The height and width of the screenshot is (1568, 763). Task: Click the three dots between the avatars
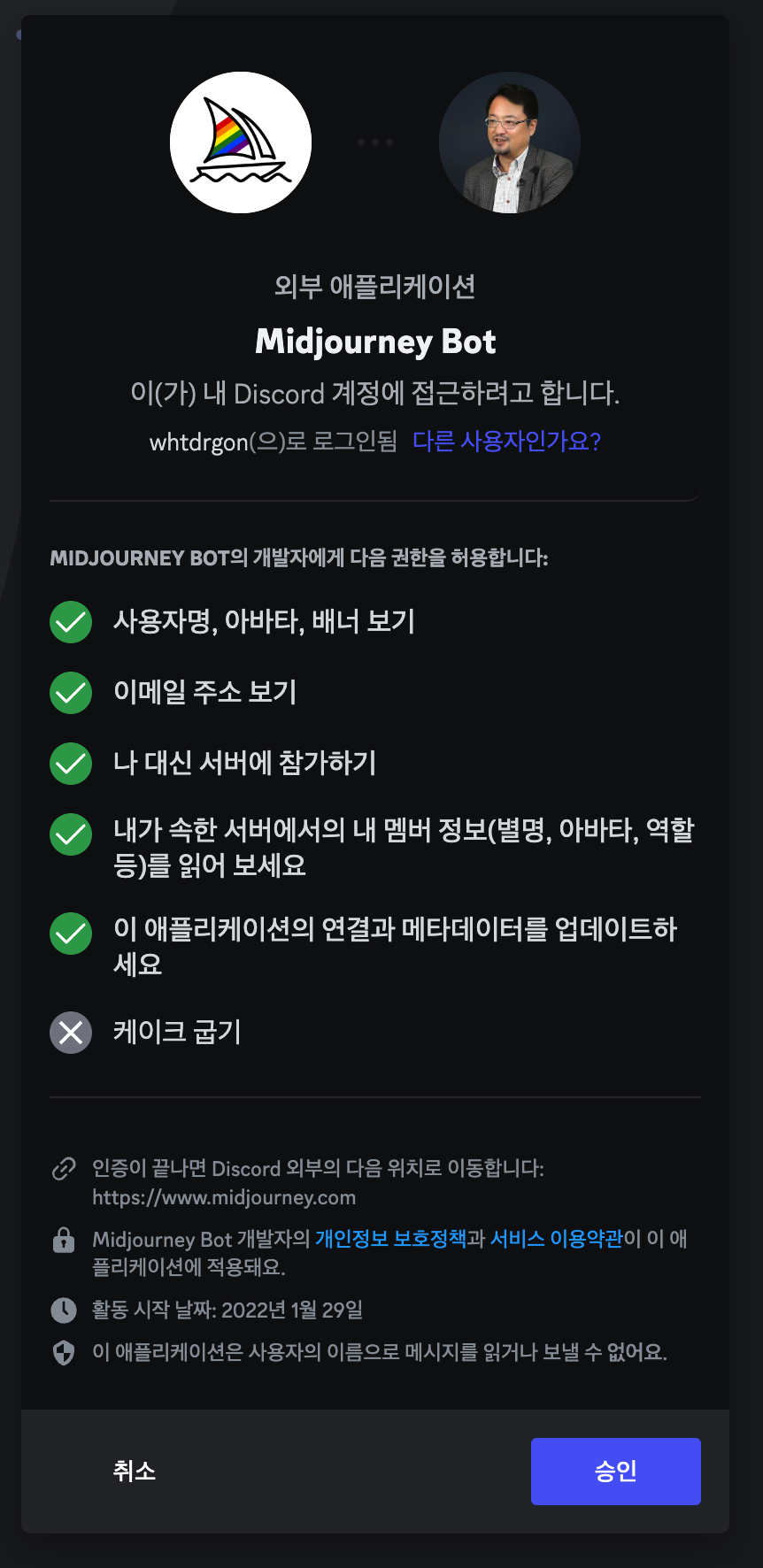tap(374, 142)
